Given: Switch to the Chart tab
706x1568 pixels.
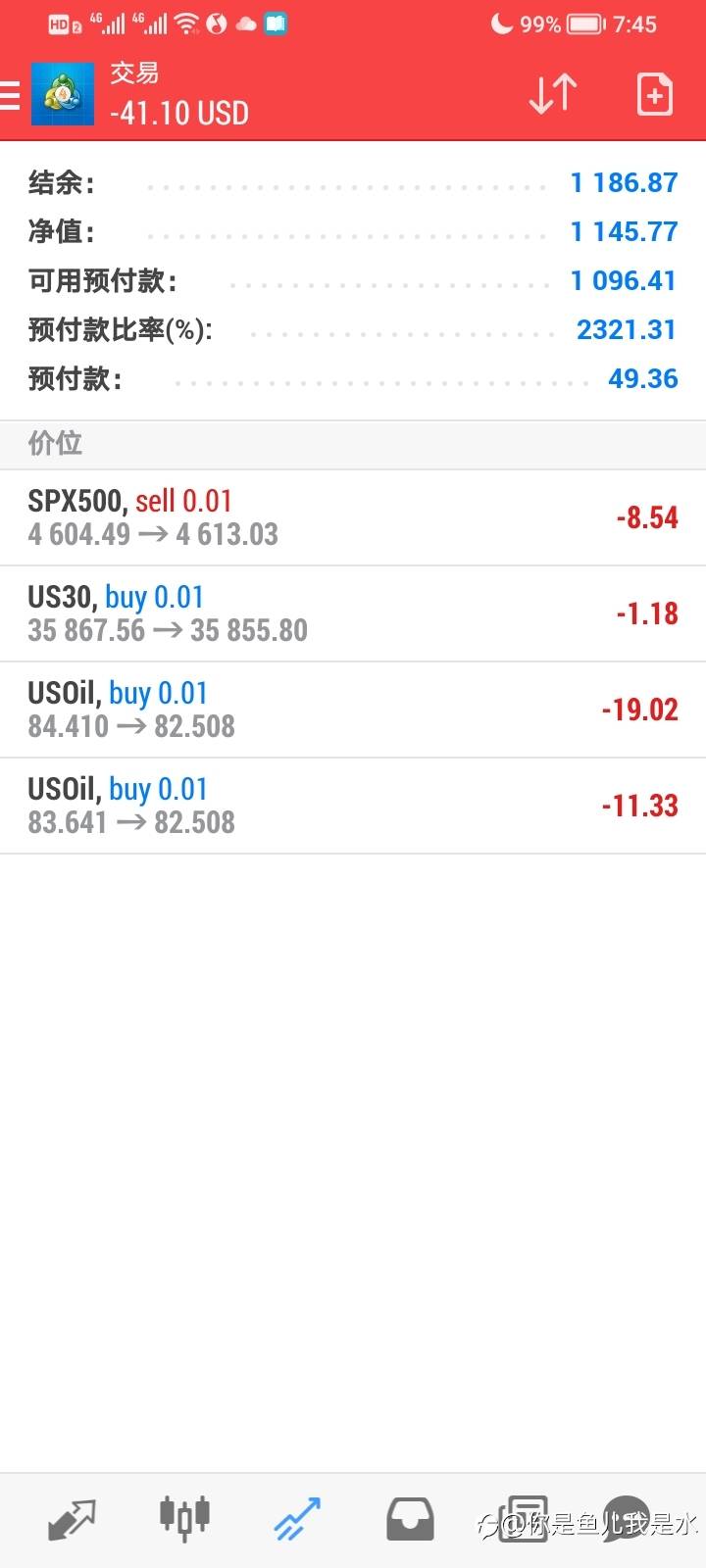Looking at the screenshot, I should [x=184, y=1518].
